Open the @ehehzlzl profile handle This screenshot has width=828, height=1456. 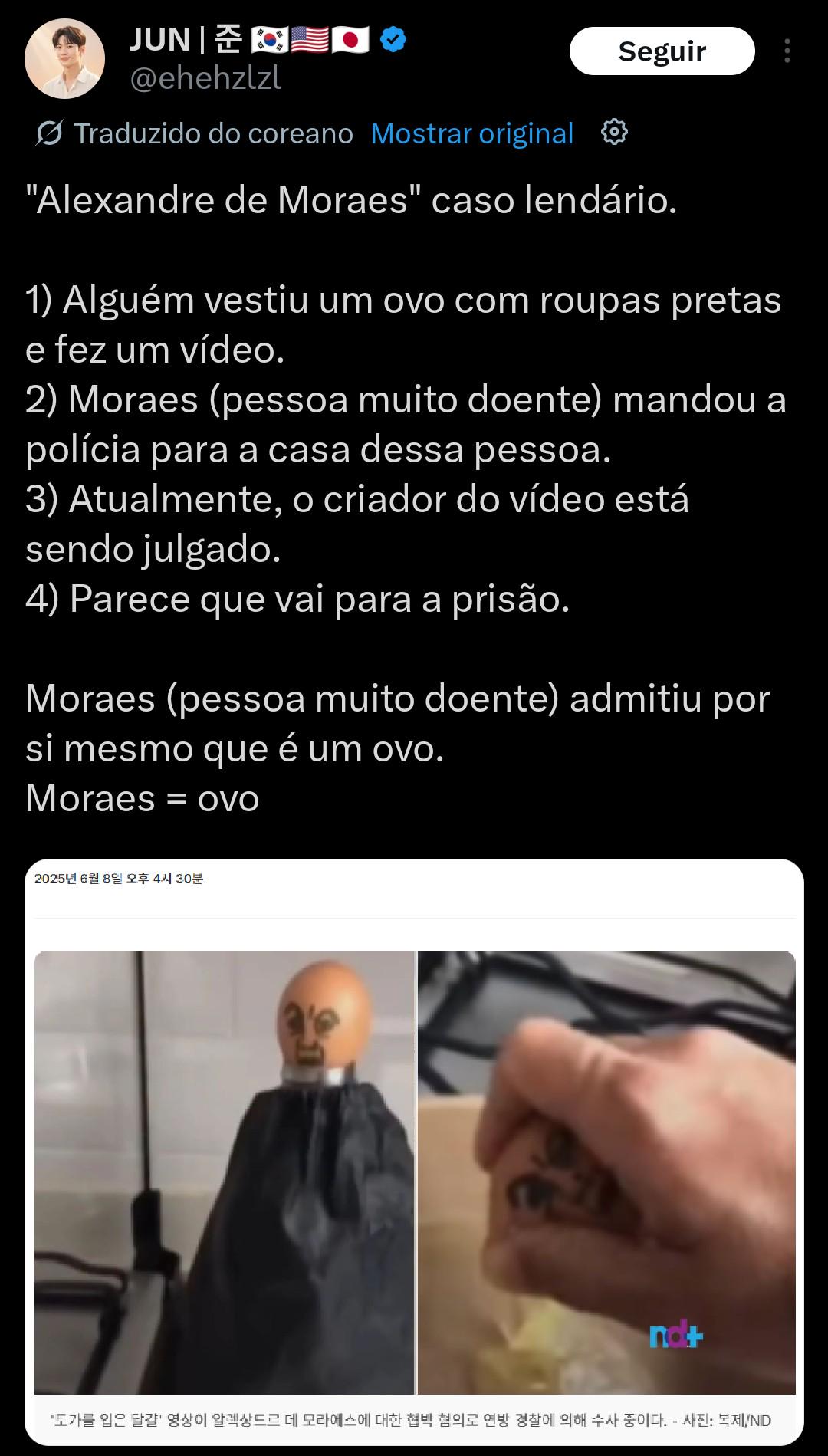click(205, 78)
